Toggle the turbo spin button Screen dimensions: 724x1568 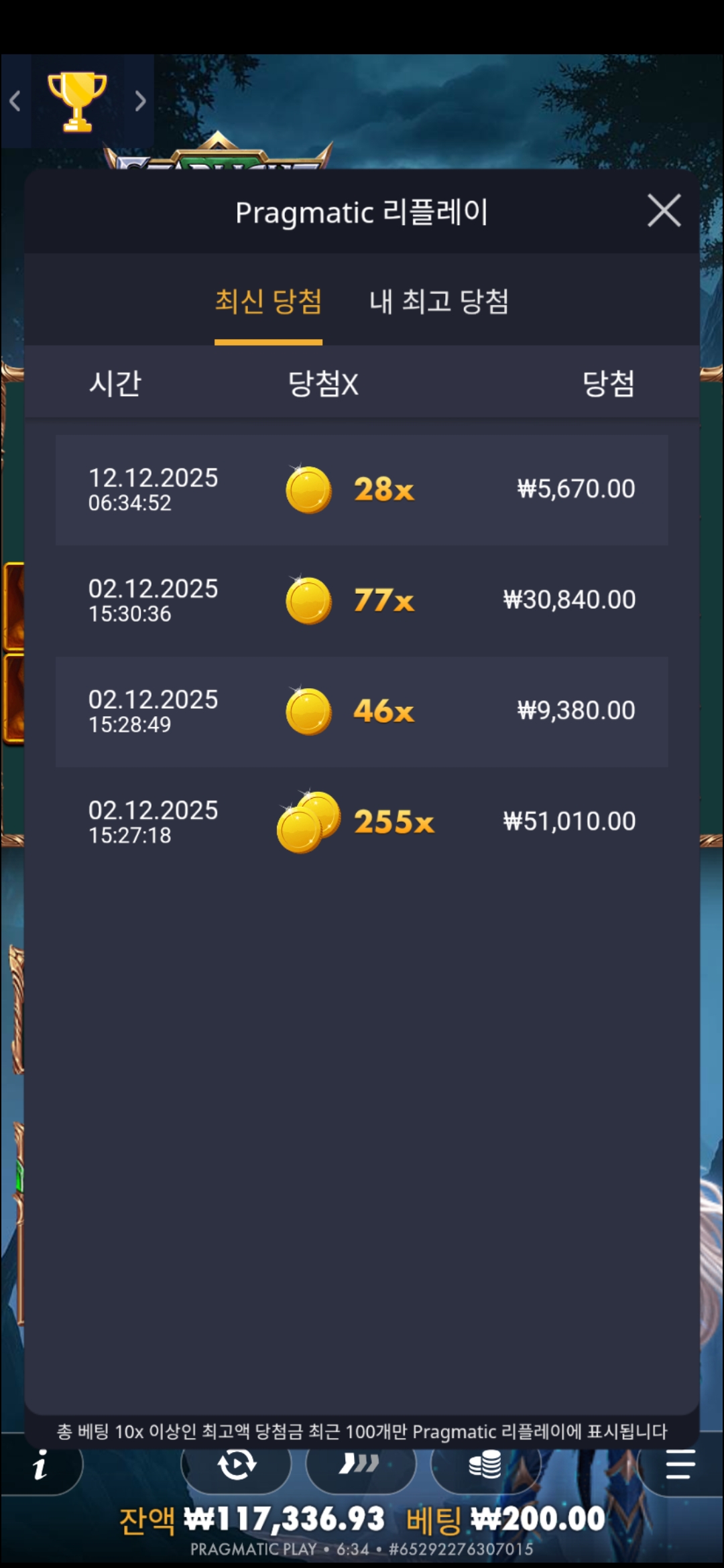[360, 1465]
